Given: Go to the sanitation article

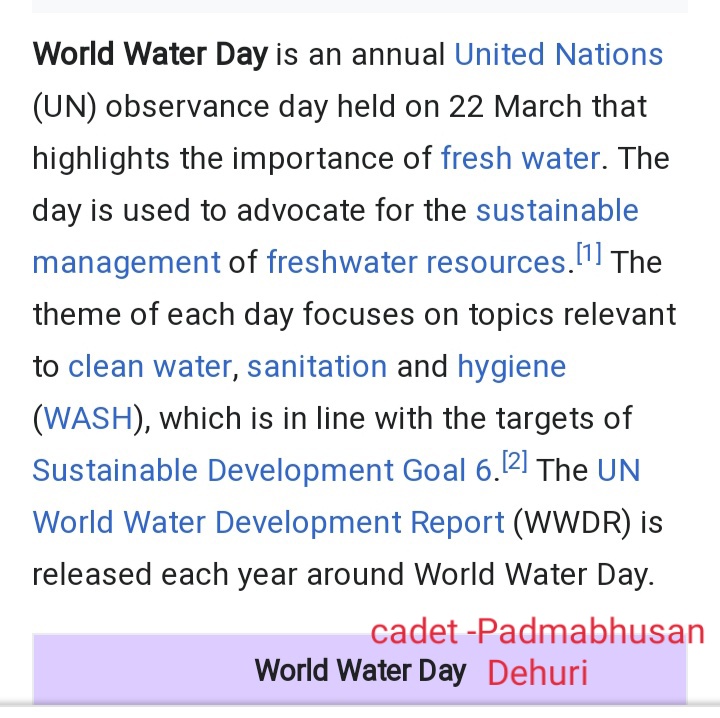Looking at the screenshot, I should tap(317, 366).
